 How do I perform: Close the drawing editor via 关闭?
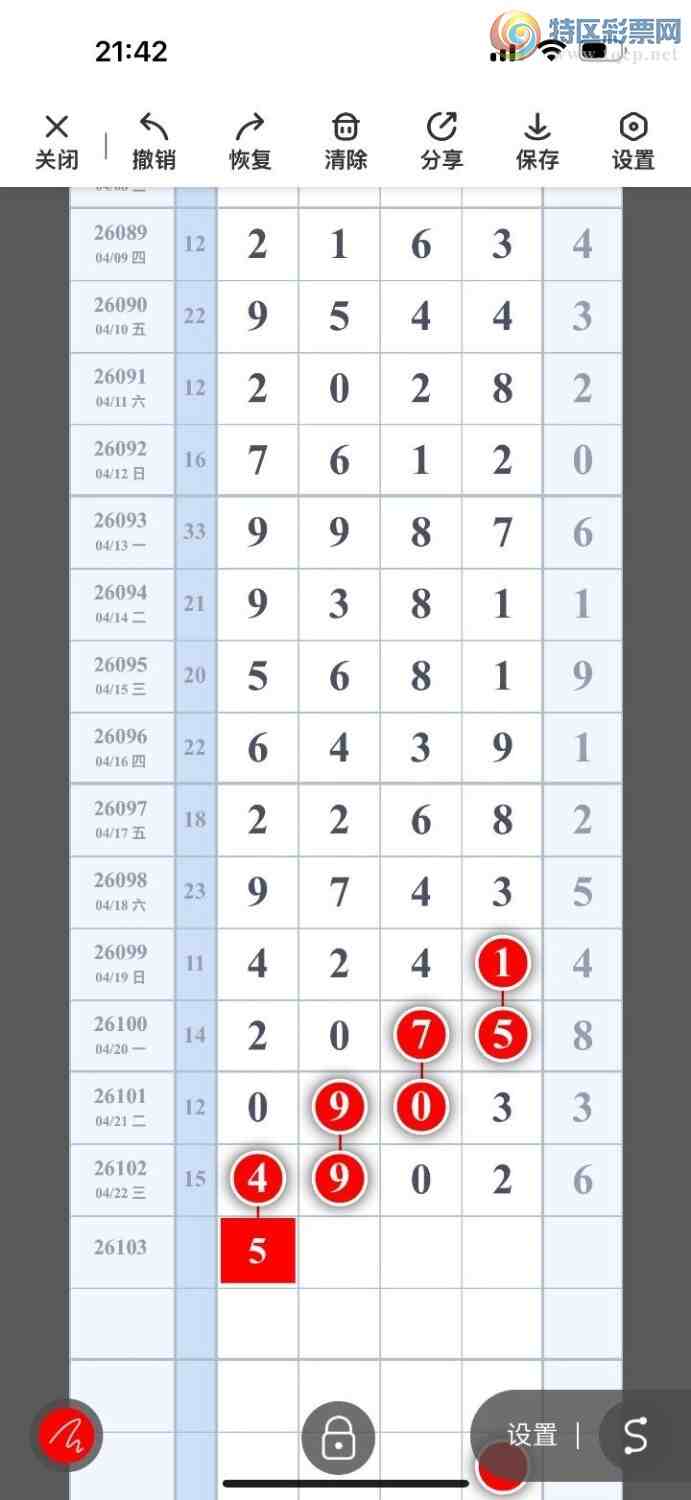(57, 141)
